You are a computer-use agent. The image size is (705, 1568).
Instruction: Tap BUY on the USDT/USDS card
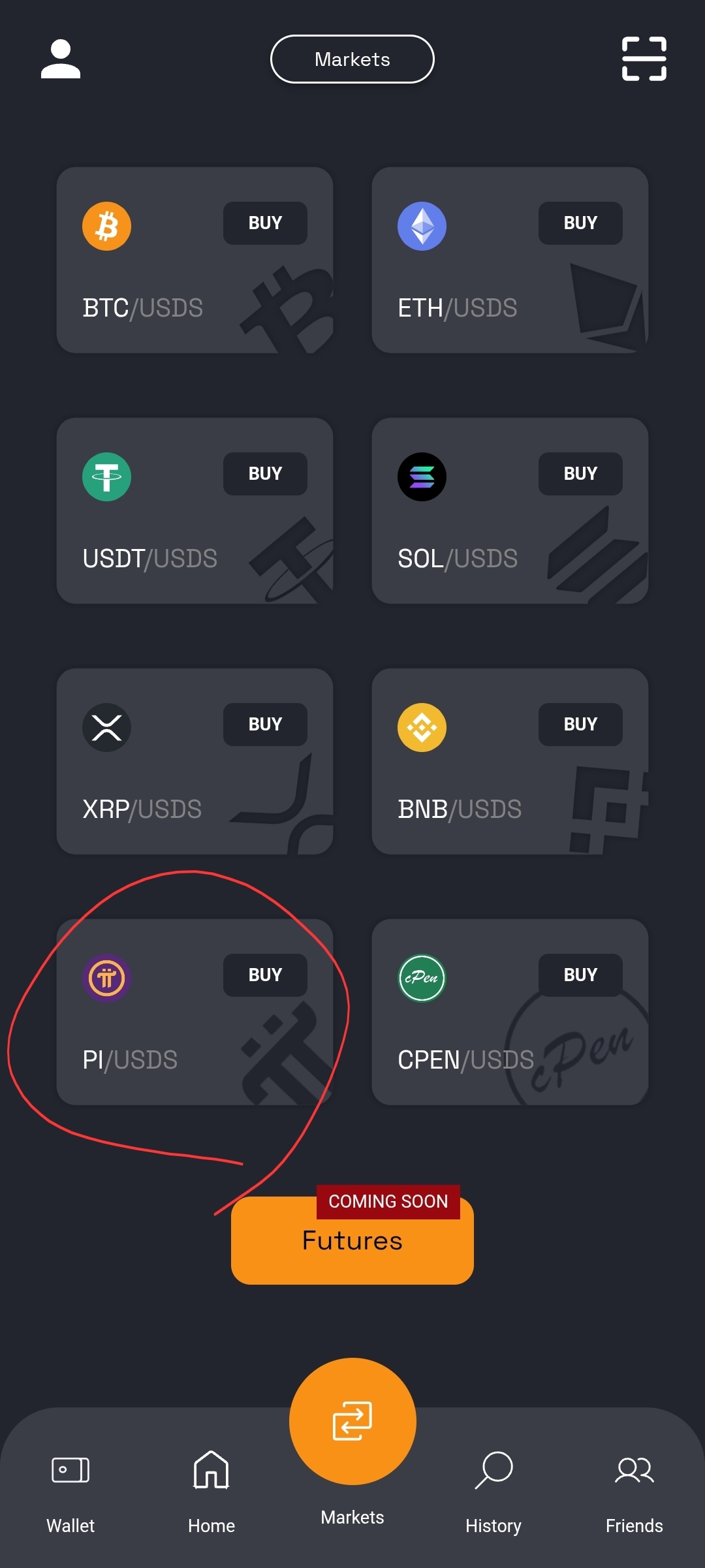click(x=265, y=474)
